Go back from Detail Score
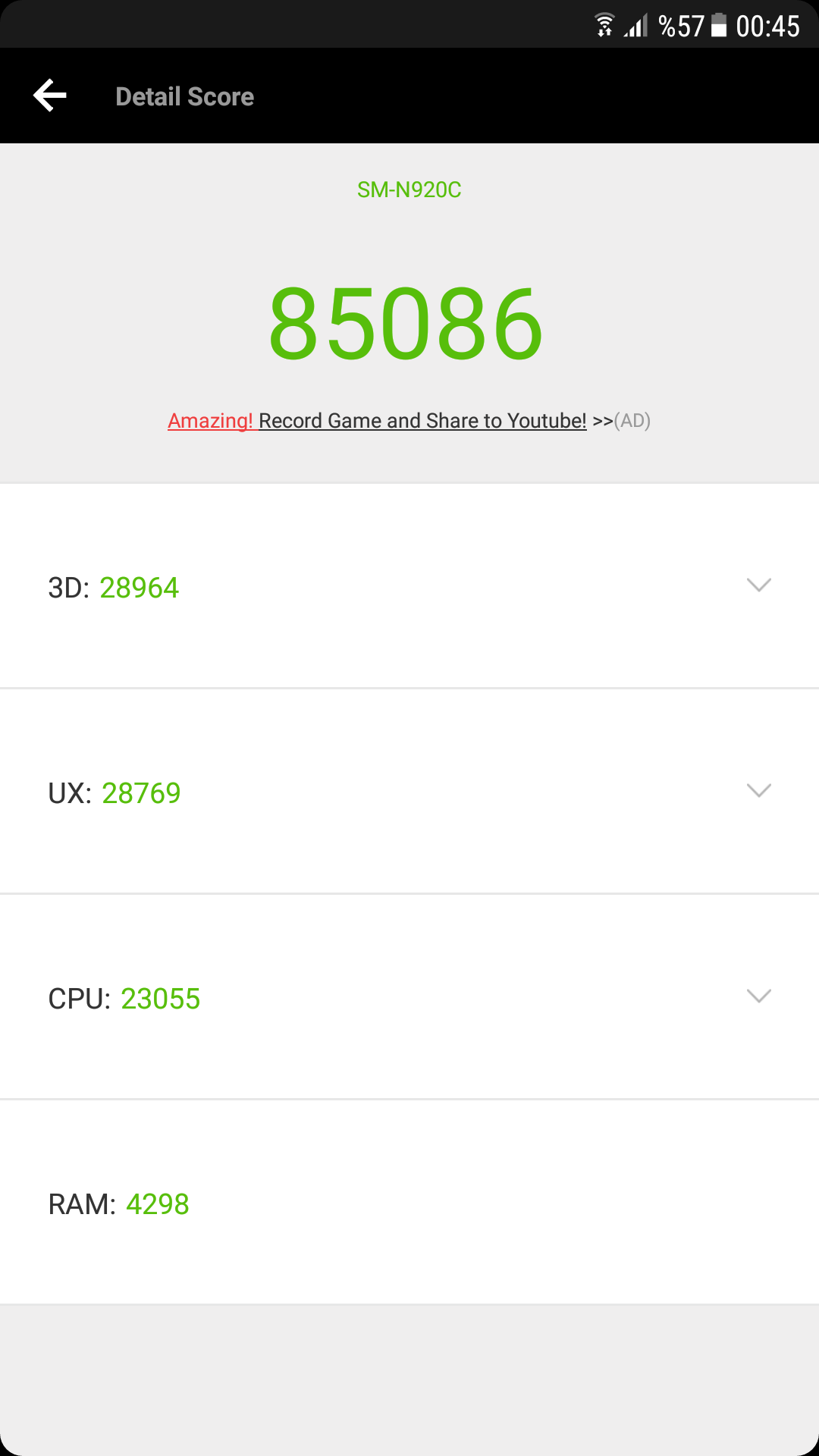Viewport: 819px width, 1456px height. 50,96
